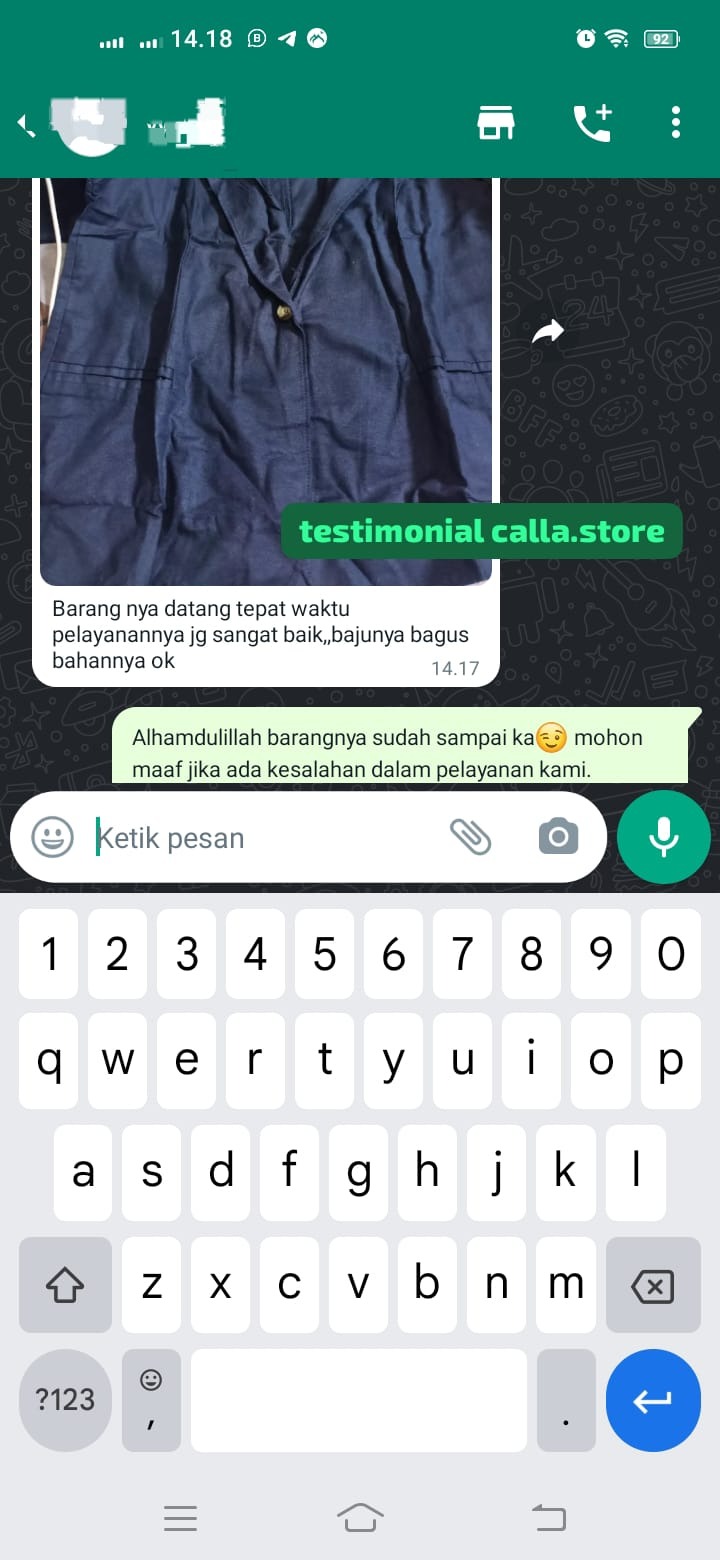Attach a file with the paperclip
This screenshot has height=1560, width=720.
pos(470,837)
